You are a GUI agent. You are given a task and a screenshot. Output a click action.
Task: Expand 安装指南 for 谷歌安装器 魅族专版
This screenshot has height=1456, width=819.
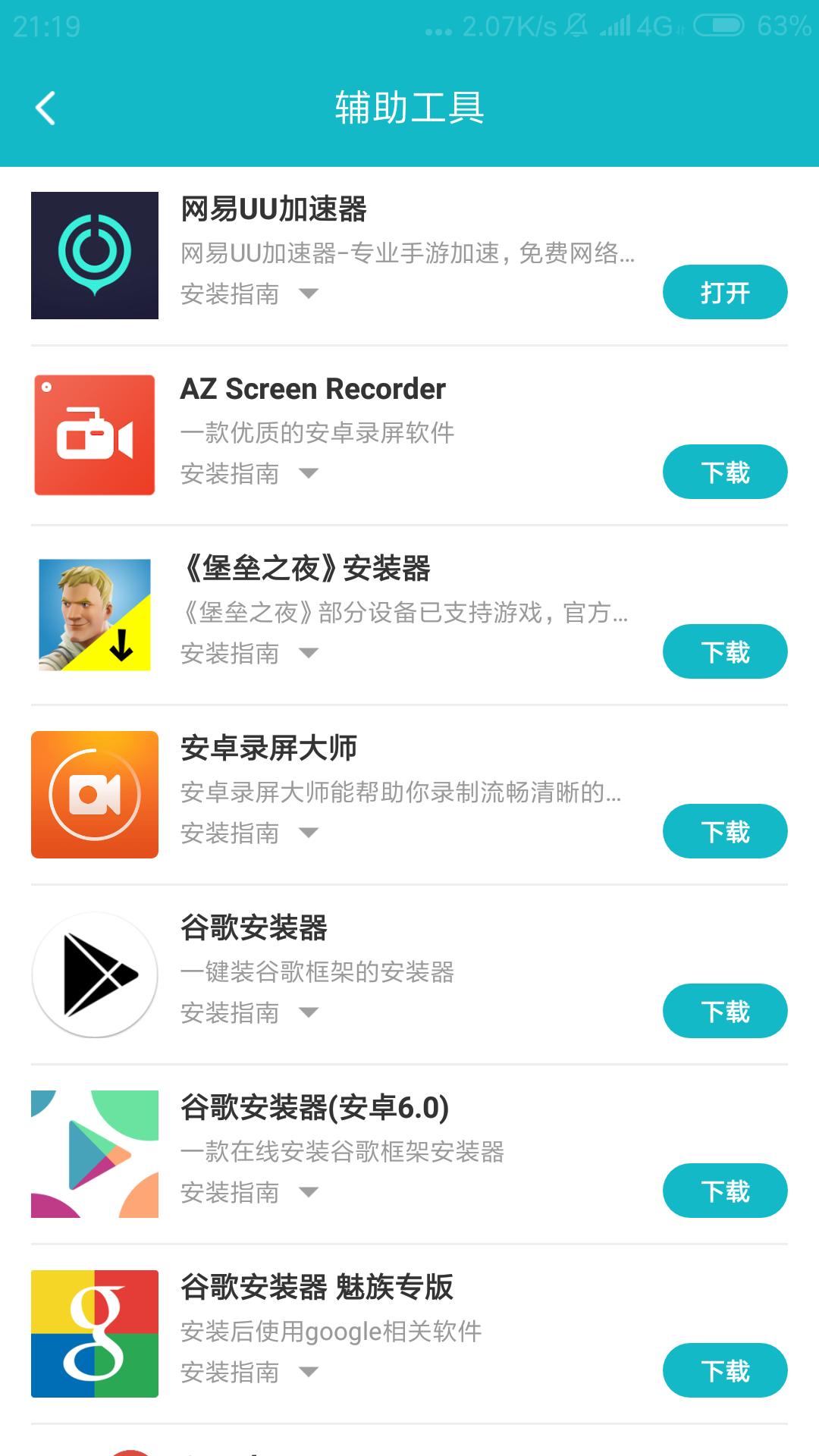click(x=249, y=1373)
